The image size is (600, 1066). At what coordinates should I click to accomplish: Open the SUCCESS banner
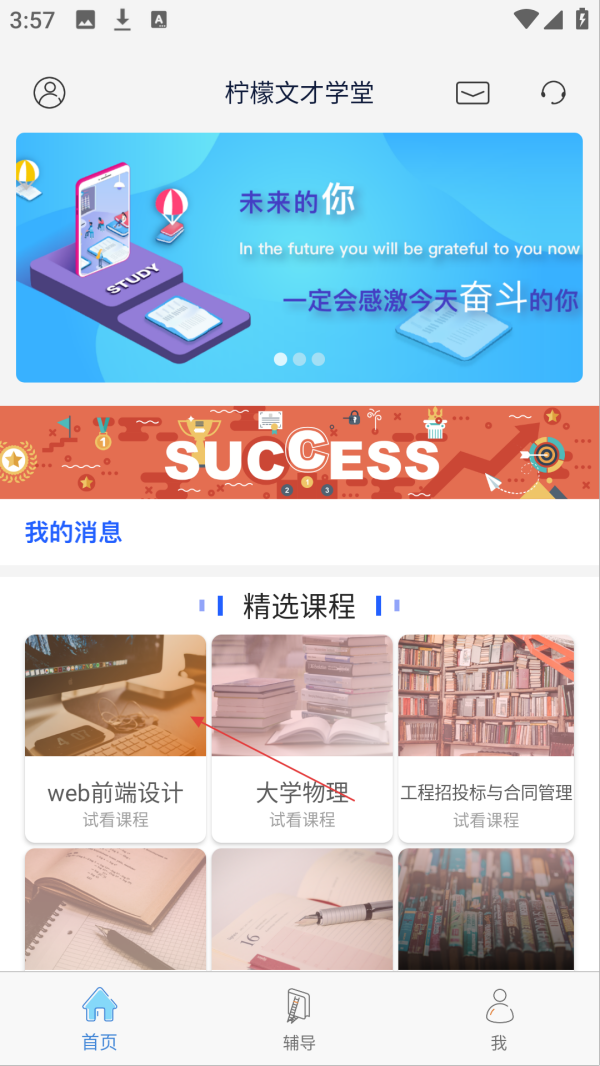coord(300,452)
